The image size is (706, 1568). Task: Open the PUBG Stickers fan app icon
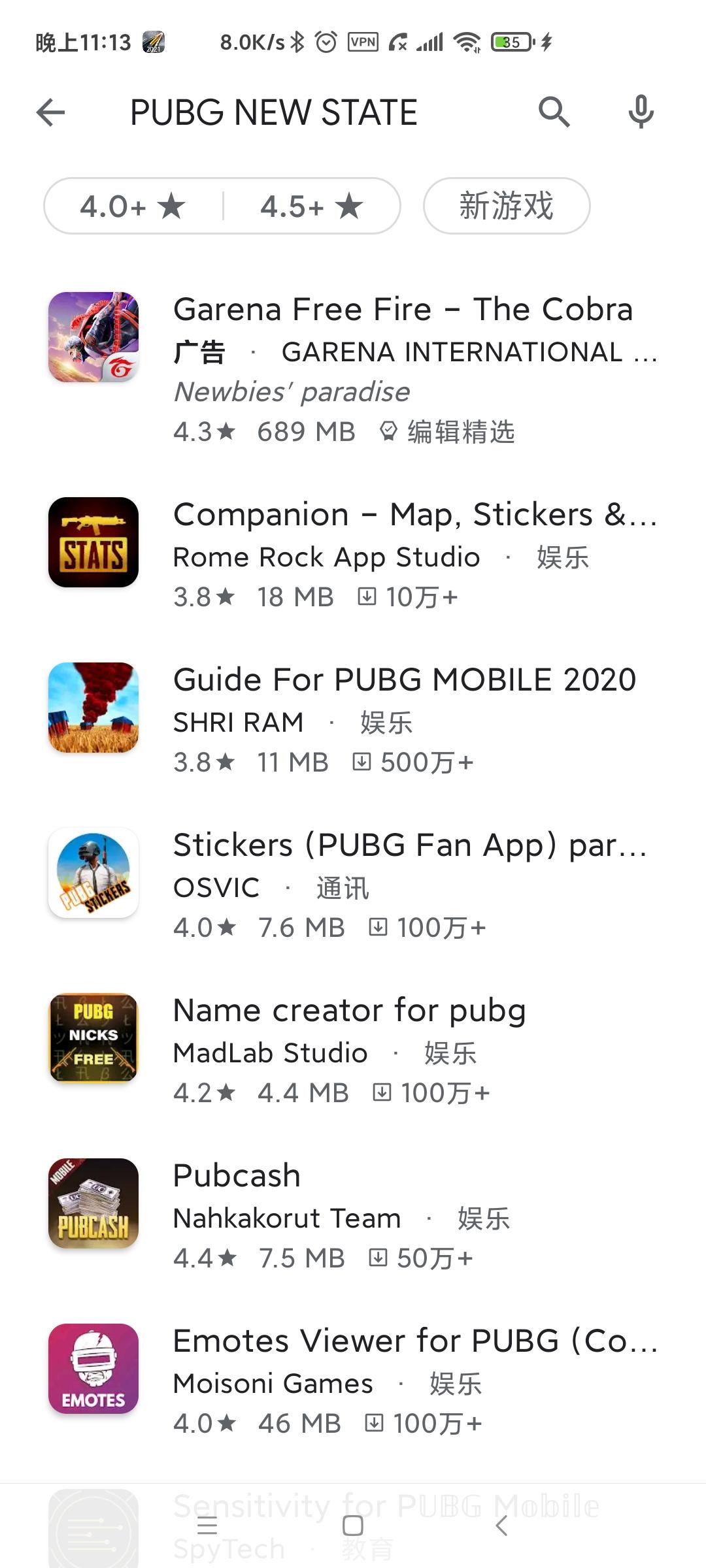(x=93, y=874)
